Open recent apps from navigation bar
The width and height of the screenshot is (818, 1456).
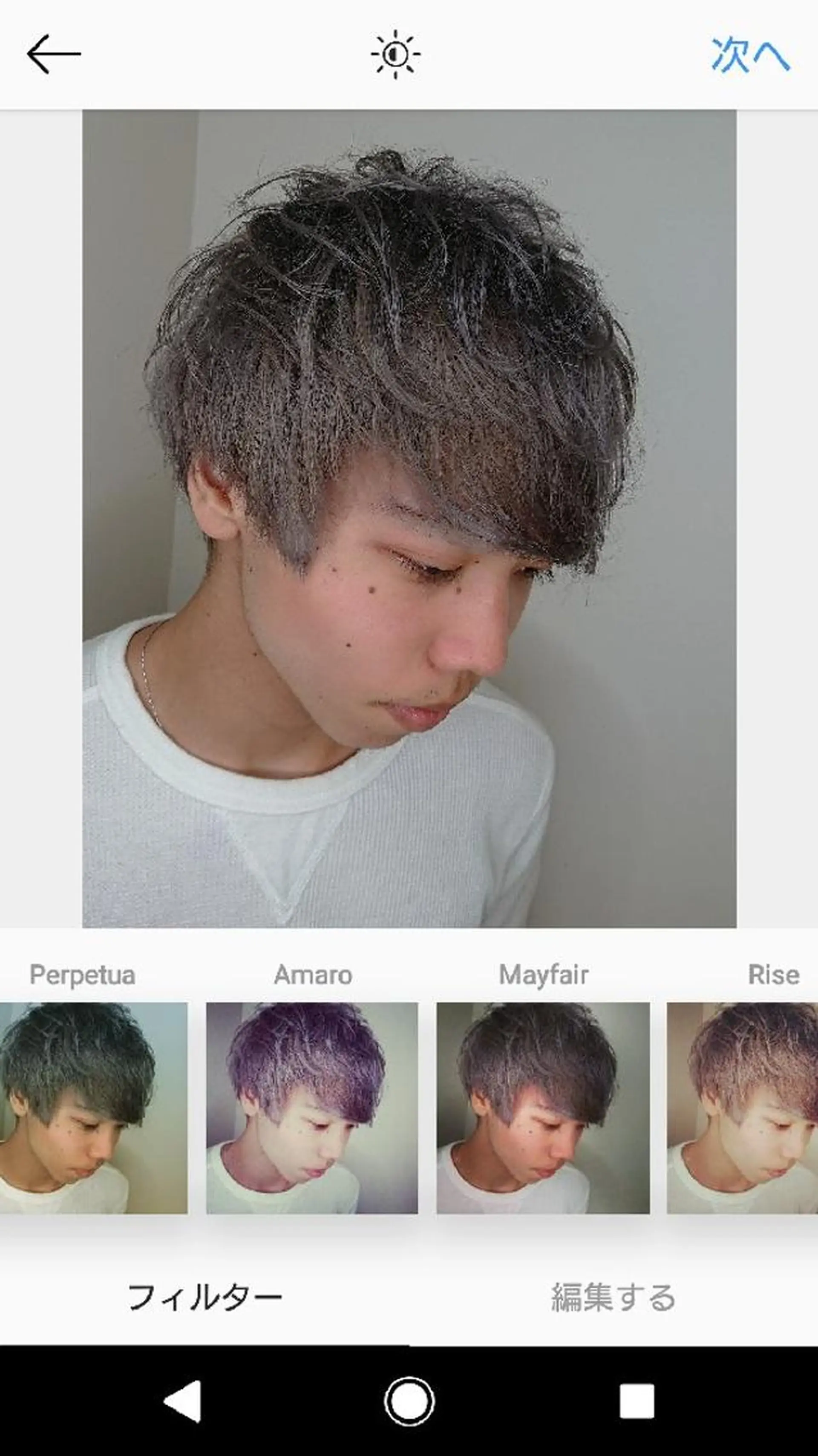coord(637,1401)
